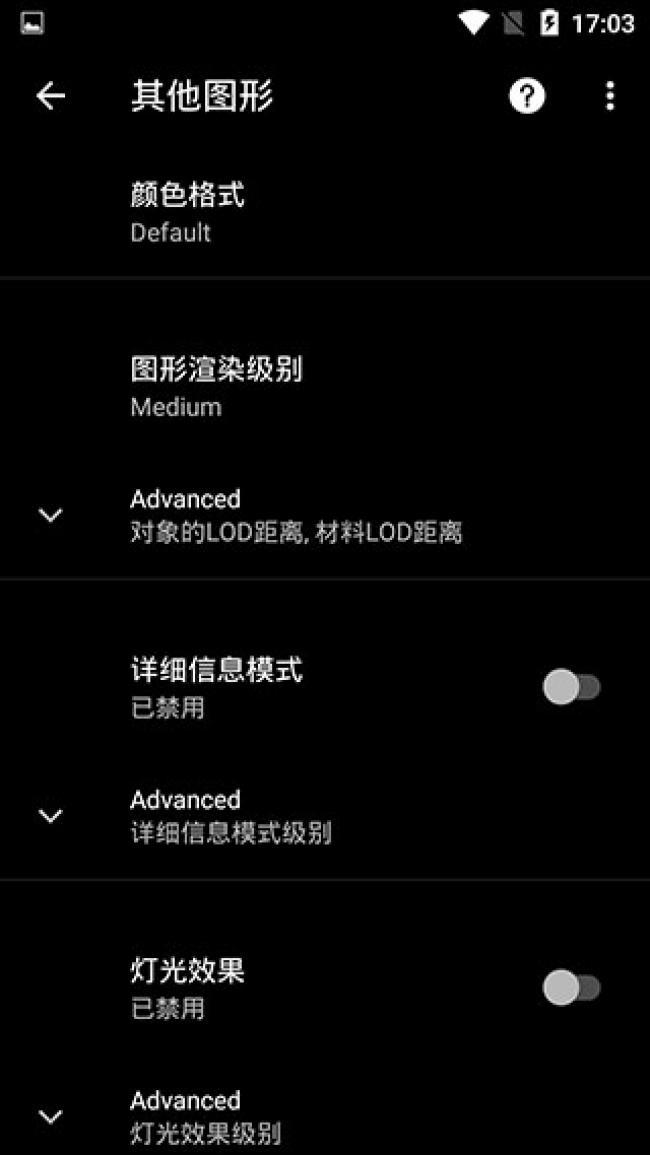Open the help question mark icon

[527, 96]
